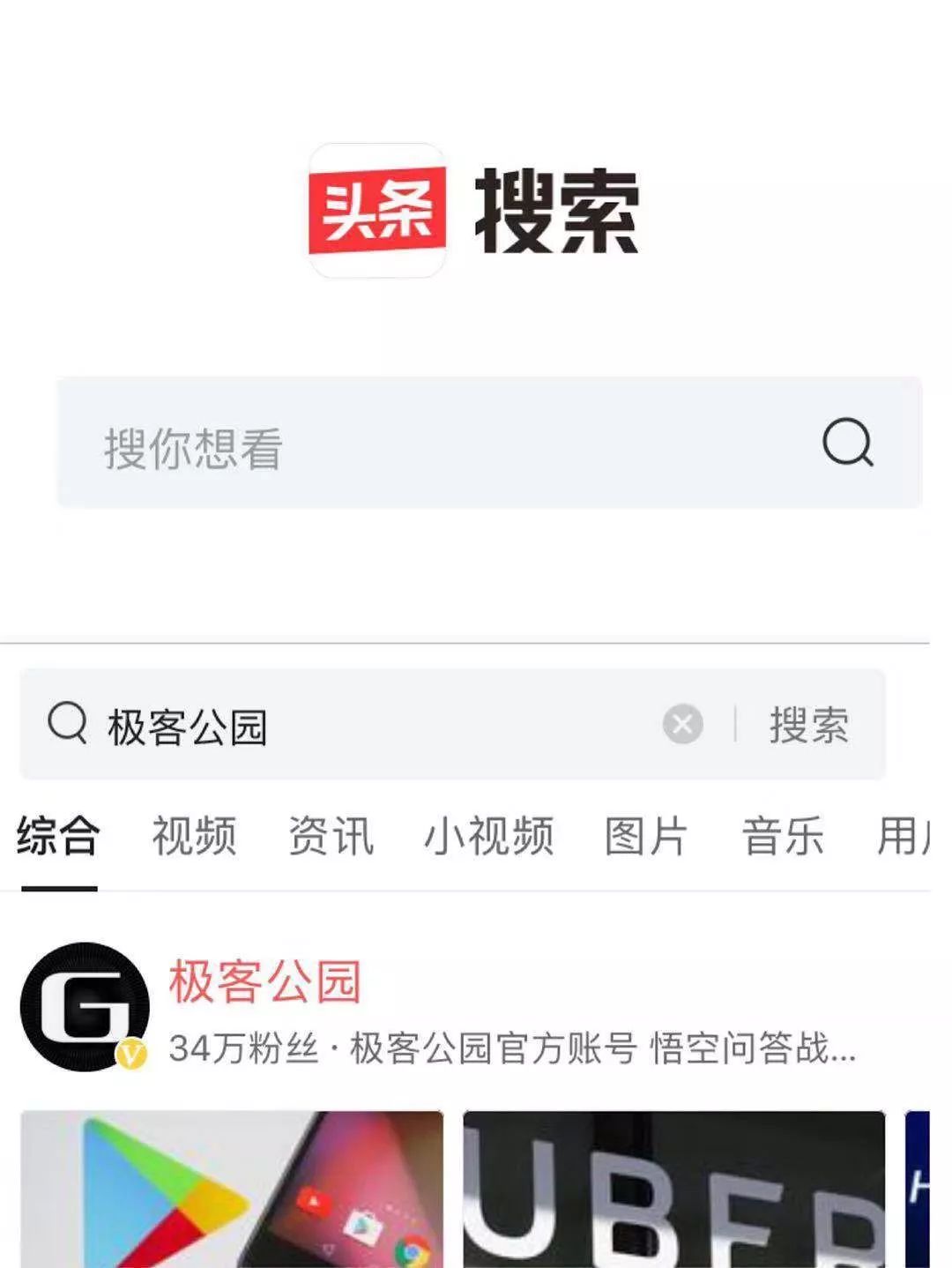The width and height of the screenshot is (952, 1268).
Task: Open the Google Play thumbnail article
Action: click(232, 1189)
